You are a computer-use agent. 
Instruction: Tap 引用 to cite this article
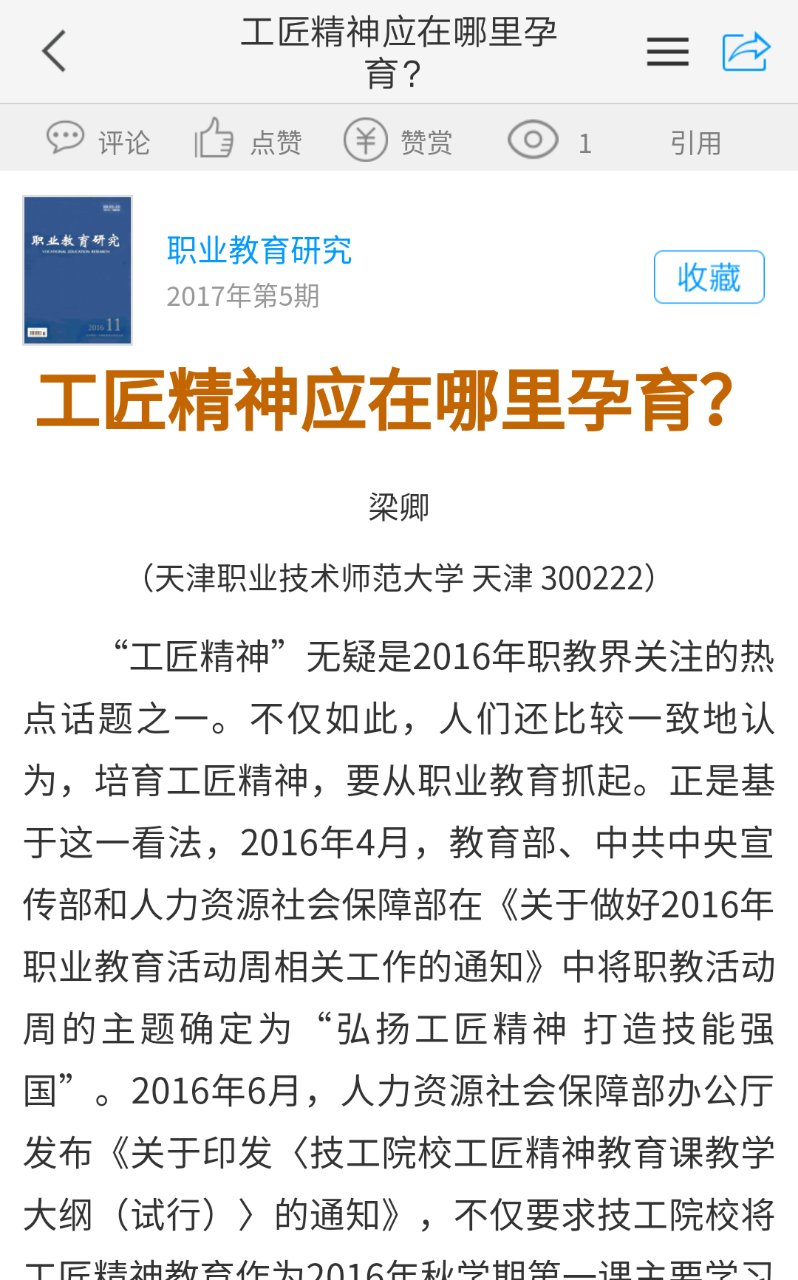point(695,142)
